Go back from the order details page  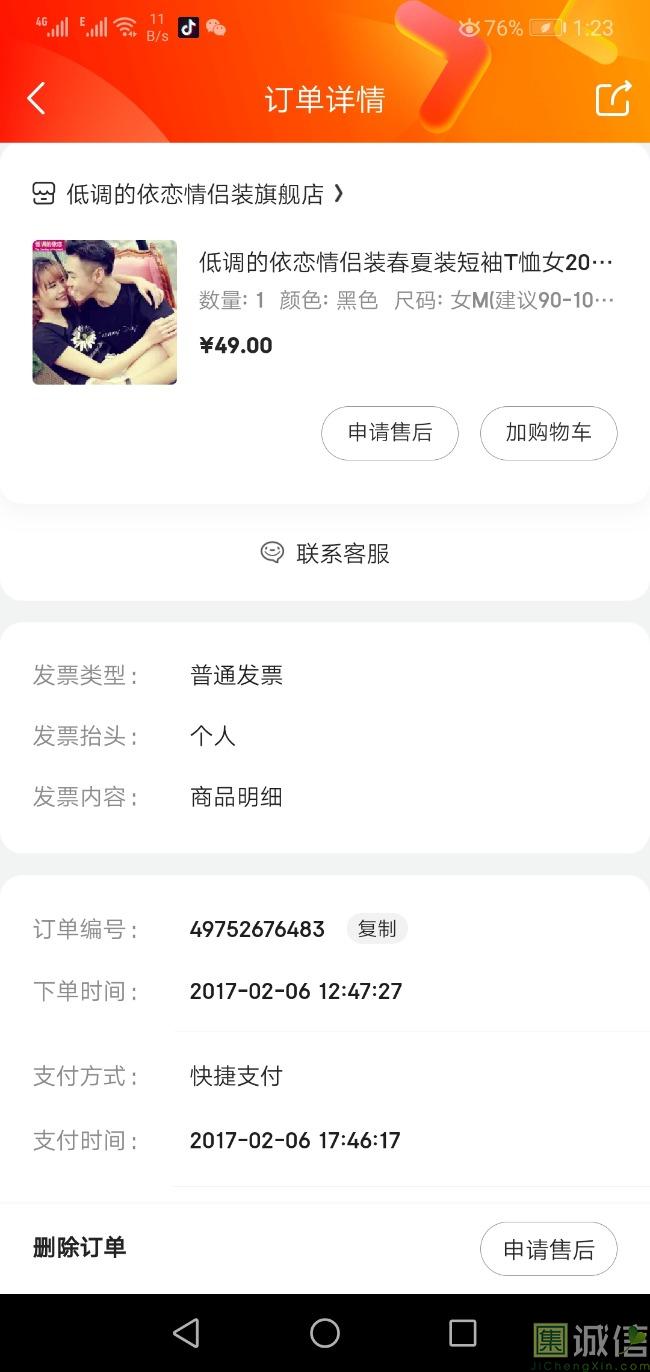click(x=37, y=98)
